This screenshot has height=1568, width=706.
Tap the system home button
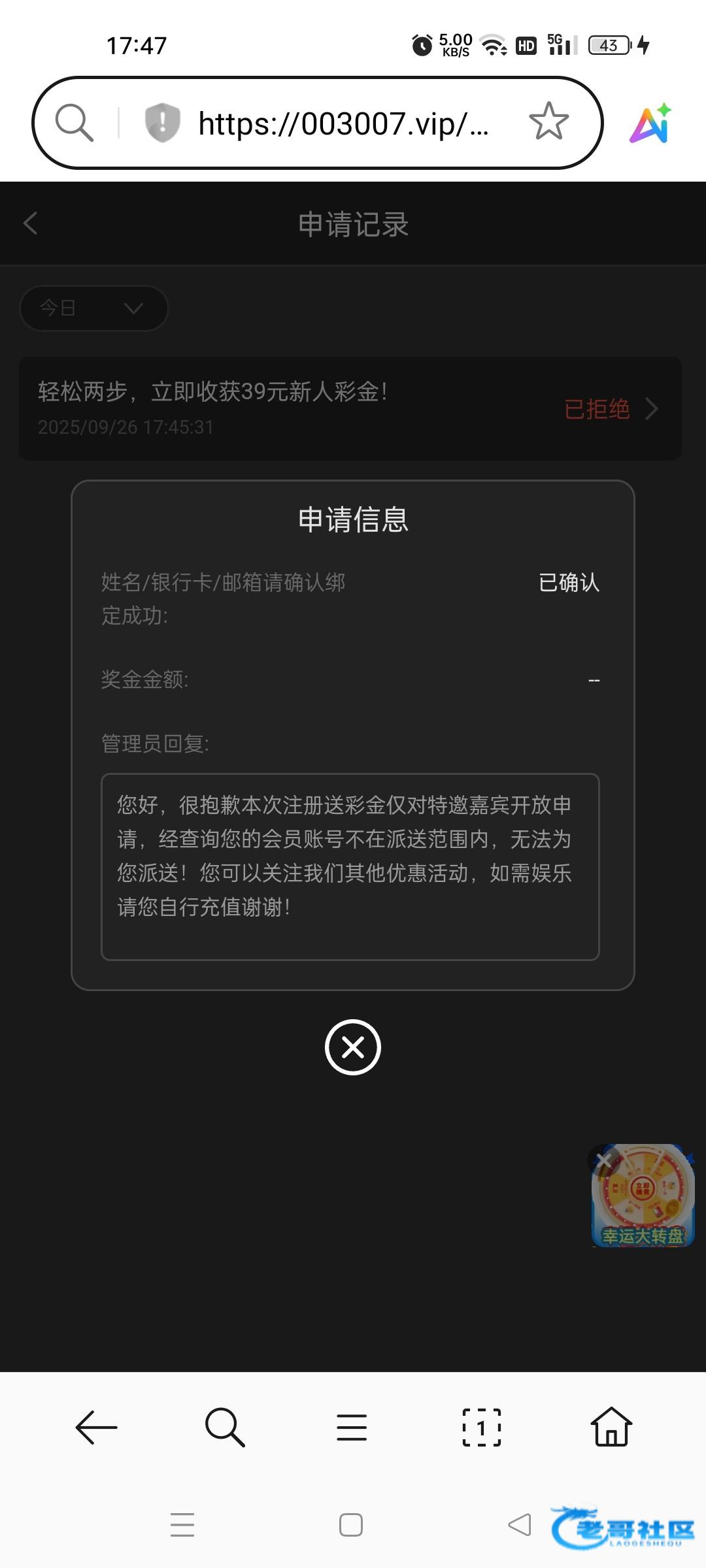(x=351, y=1525)
